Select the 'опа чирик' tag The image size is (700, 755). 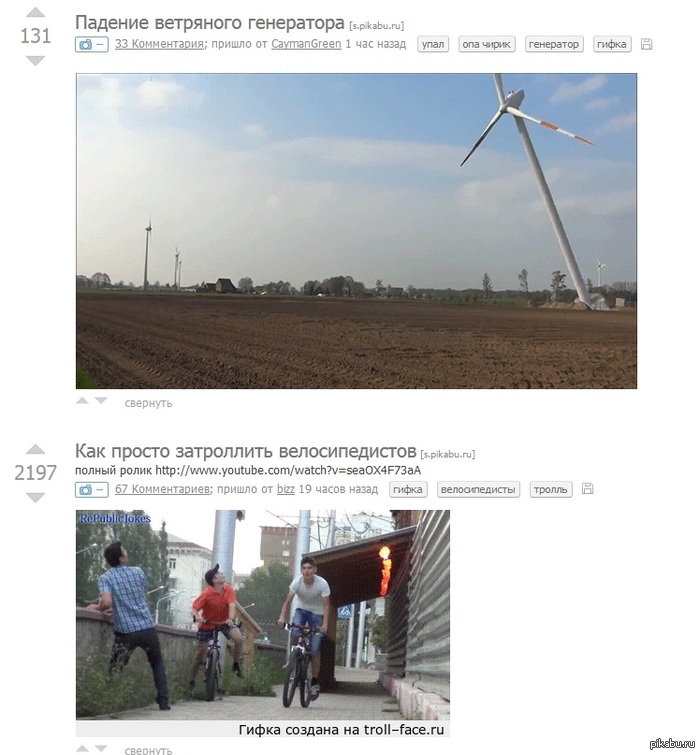[x=486, y=44]
